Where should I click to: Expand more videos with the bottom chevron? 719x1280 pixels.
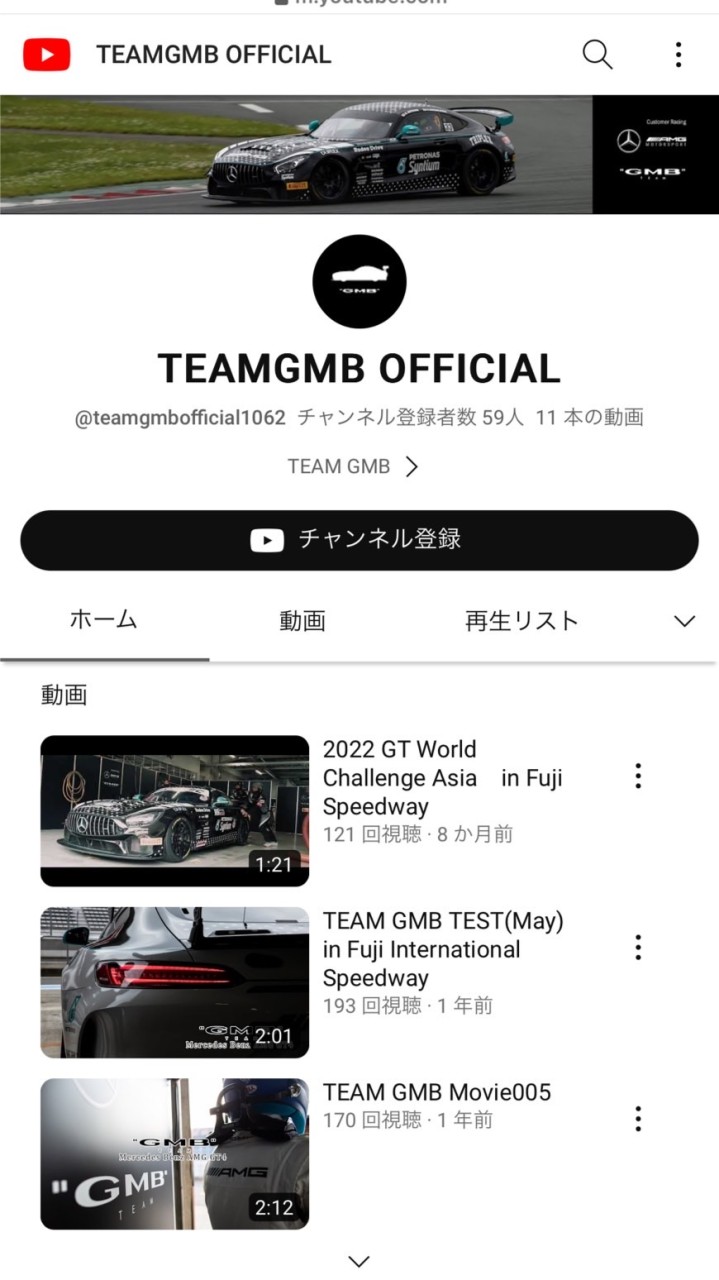coord(359,1261)
